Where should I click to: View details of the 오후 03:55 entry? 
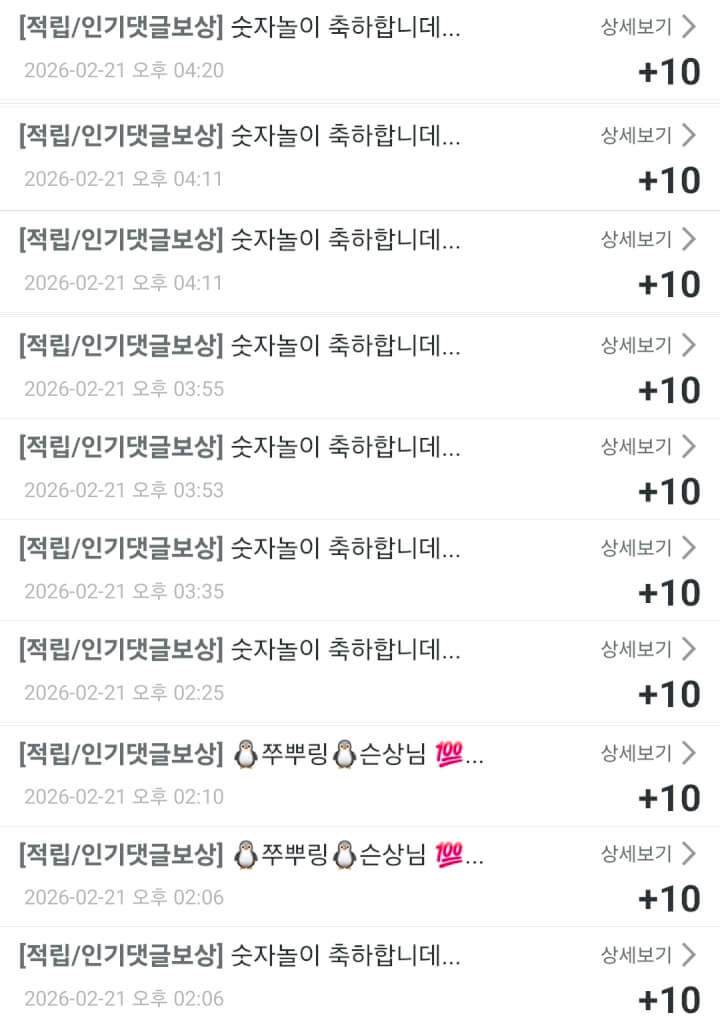tap(647, 346)
